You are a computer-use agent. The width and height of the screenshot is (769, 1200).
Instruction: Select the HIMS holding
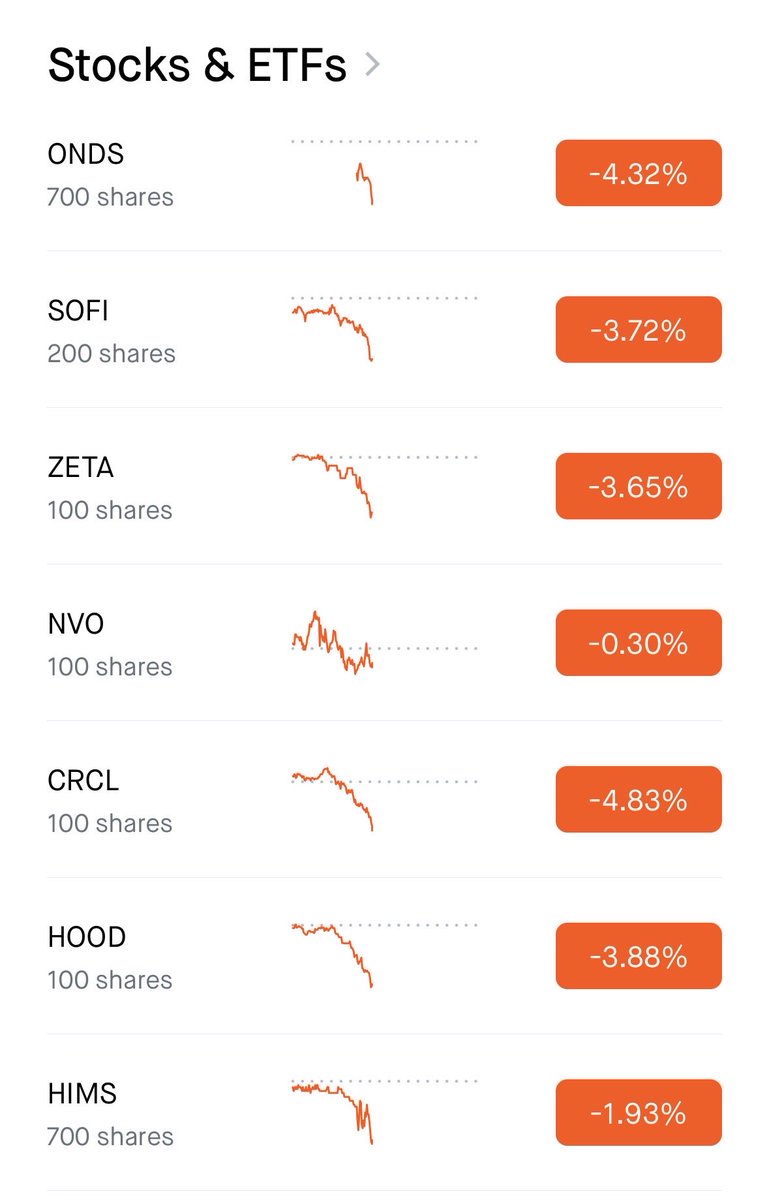tap(110, 1113)
